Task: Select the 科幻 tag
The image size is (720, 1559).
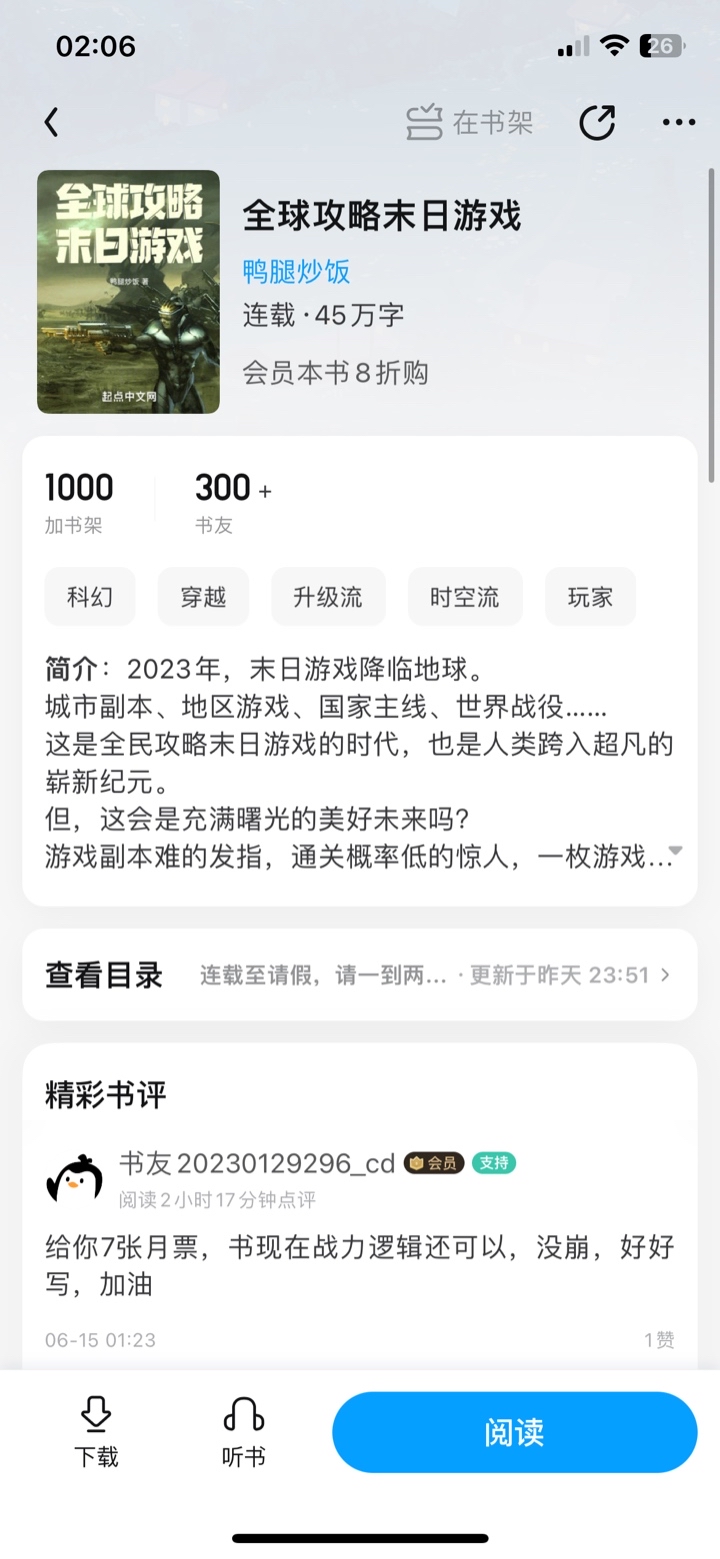Action: (90, 597)
